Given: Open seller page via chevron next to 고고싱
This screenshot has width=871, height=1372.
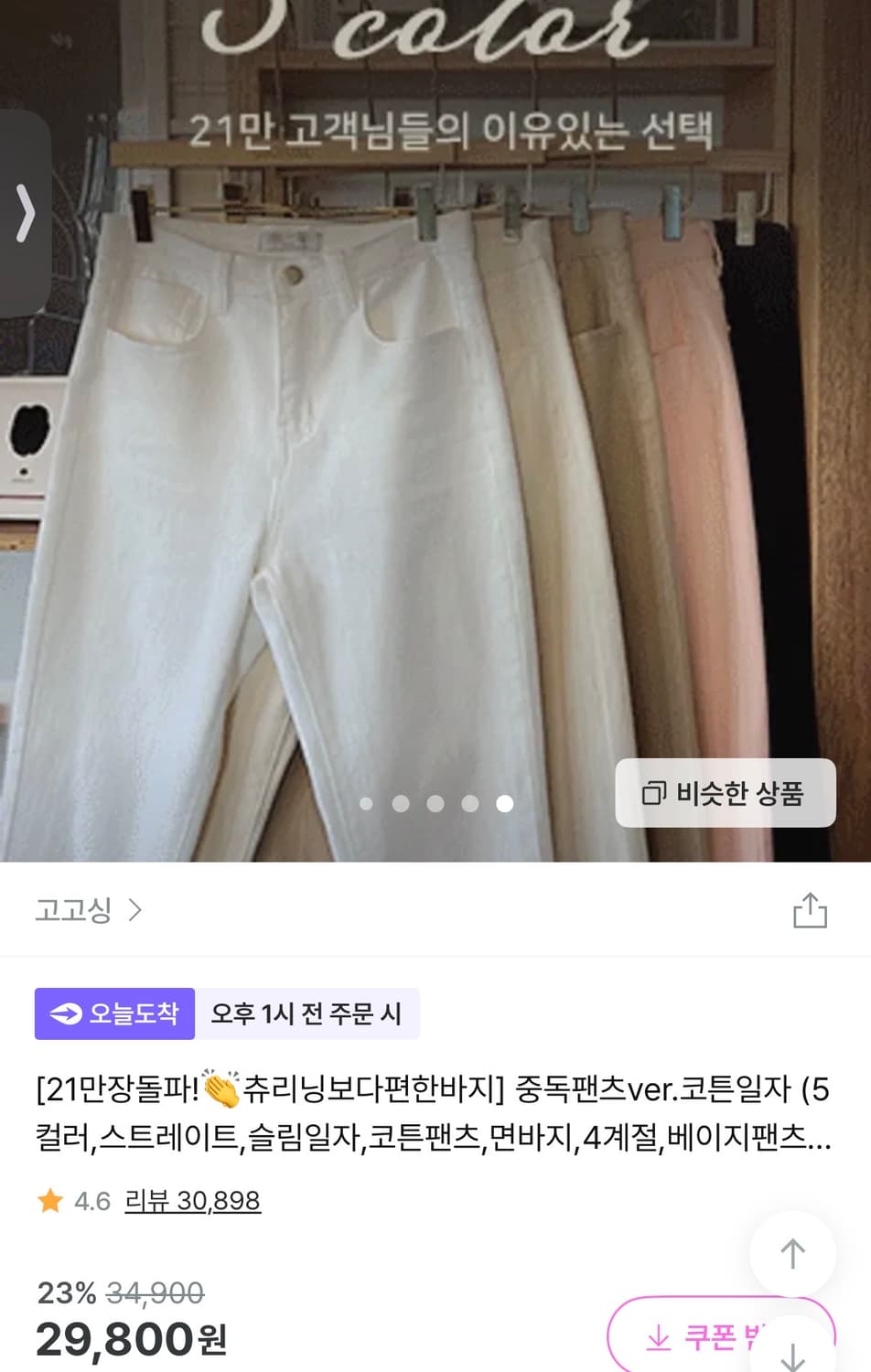Looking at the screenshot, I should coord(135,910).
